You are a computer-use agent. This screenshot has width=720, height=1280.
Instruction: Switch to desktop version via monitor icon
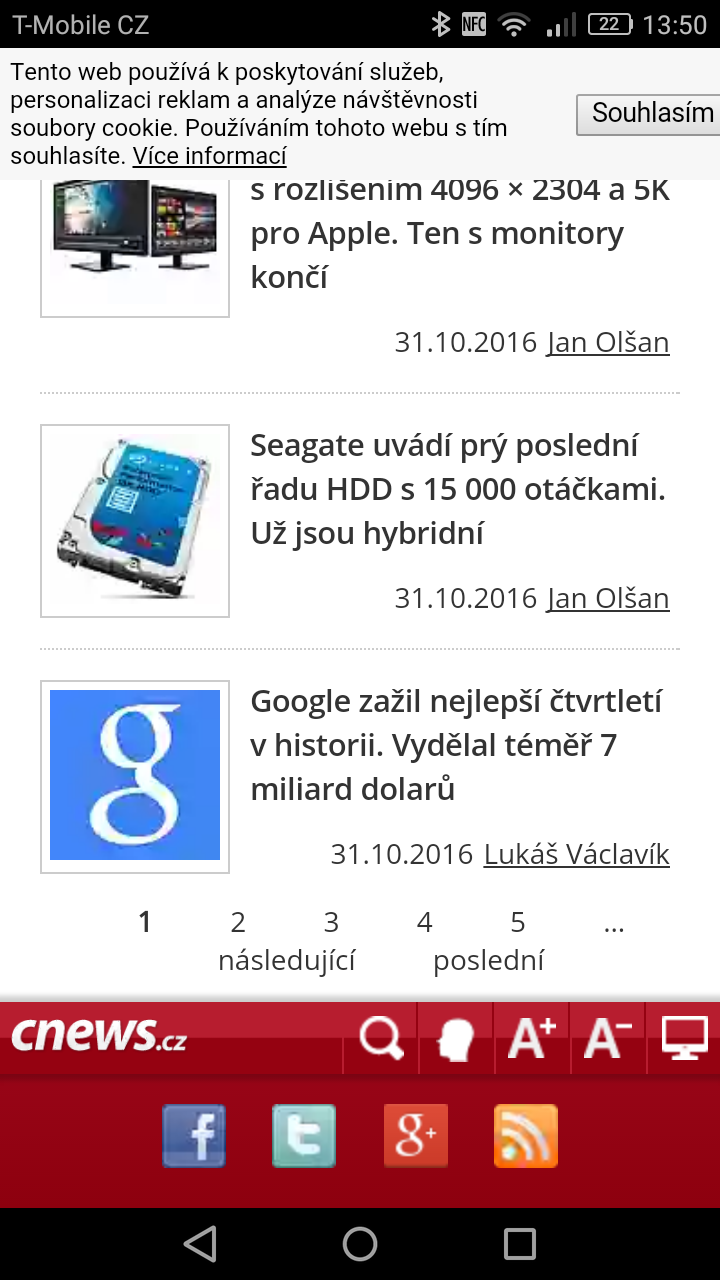685,1039
